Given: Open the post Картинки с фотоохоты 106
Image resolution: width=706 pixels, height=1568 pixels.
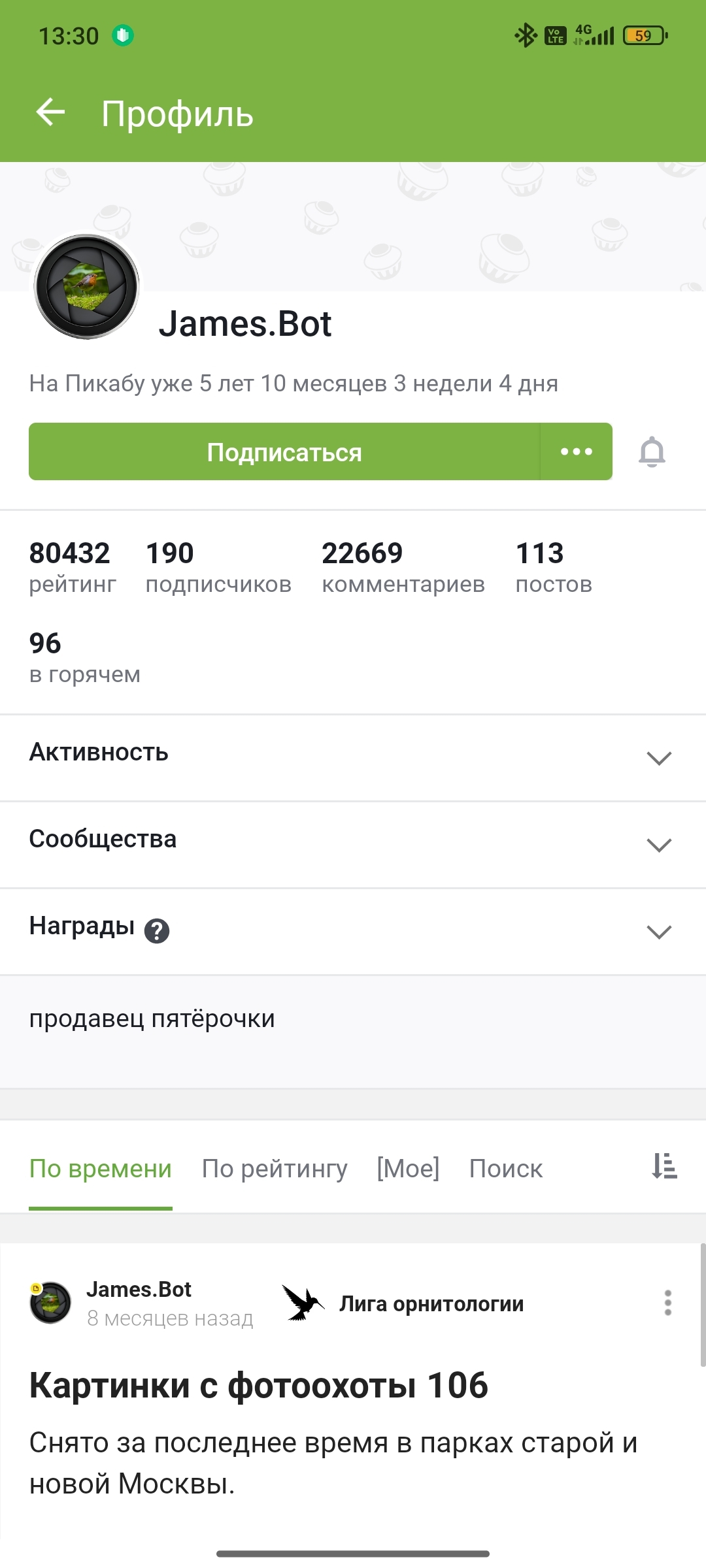Looking at the screenshot, I should (259, 1385).
